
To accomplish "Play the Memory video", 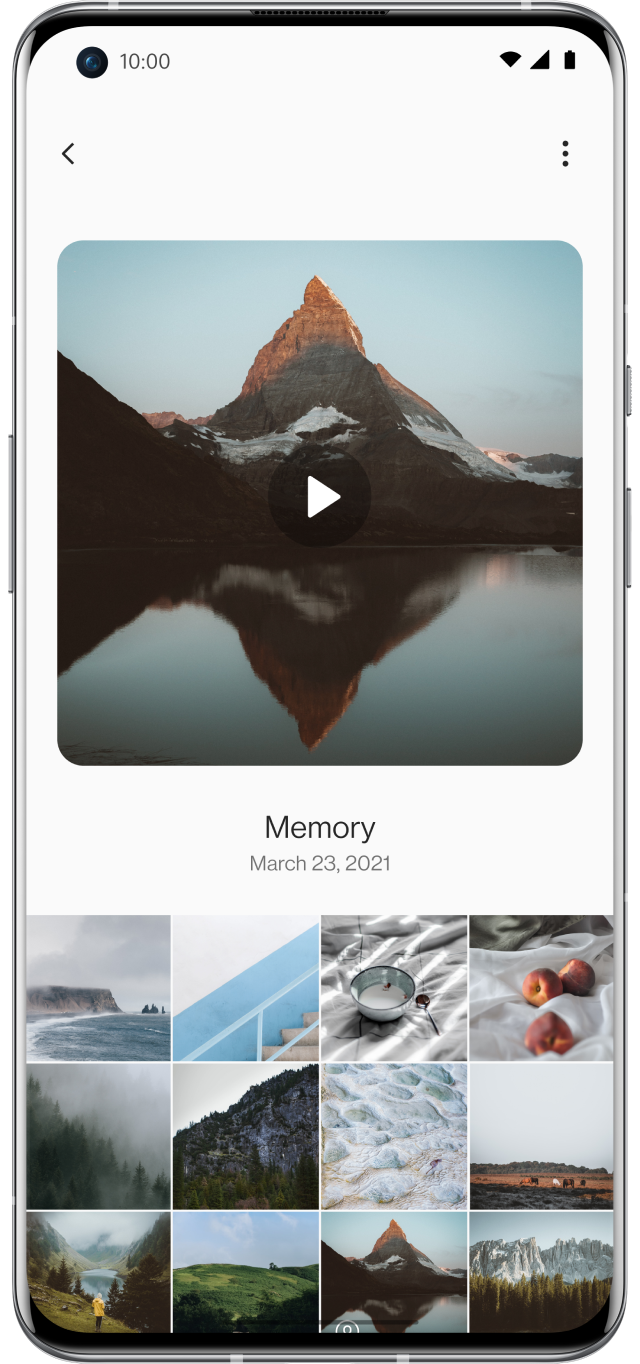I will tap(320, 497).
